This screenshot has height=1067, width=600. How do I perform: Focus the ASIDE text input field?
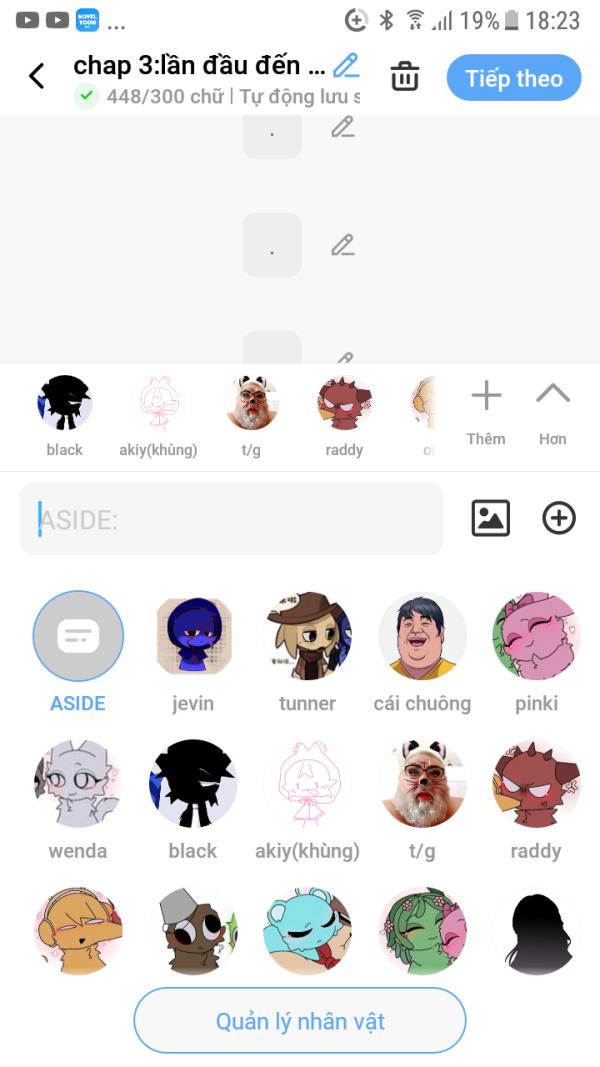point(232,519)
